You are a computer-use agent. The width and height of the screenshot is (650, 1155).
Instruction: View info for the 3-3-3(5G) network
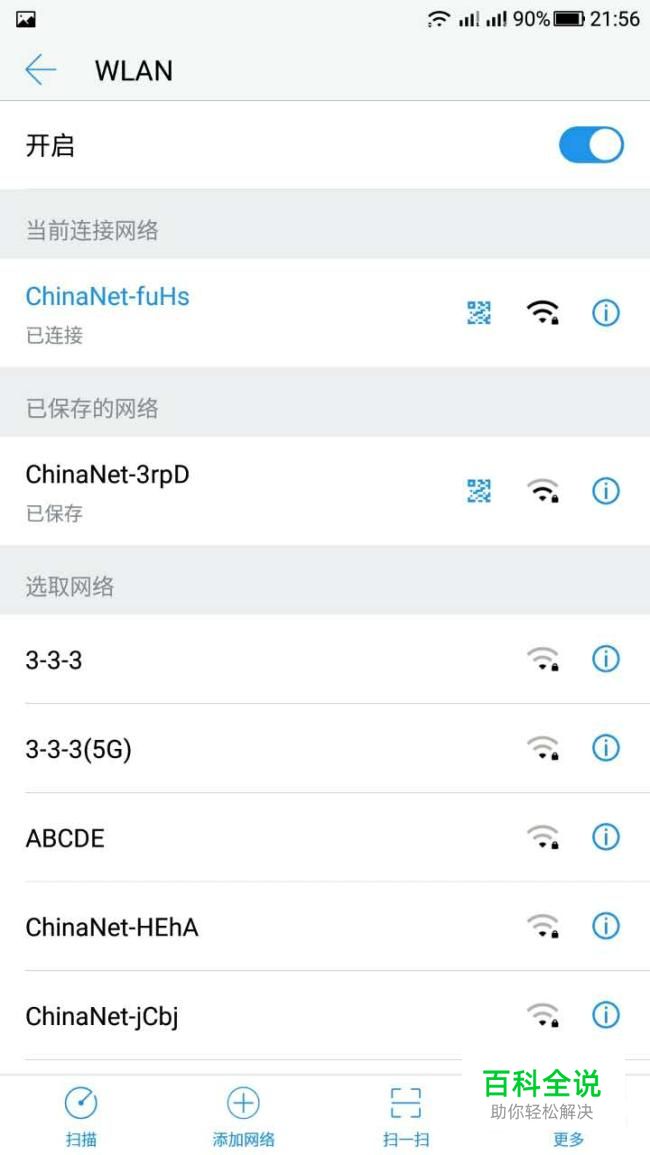click(x=606, y=748)
